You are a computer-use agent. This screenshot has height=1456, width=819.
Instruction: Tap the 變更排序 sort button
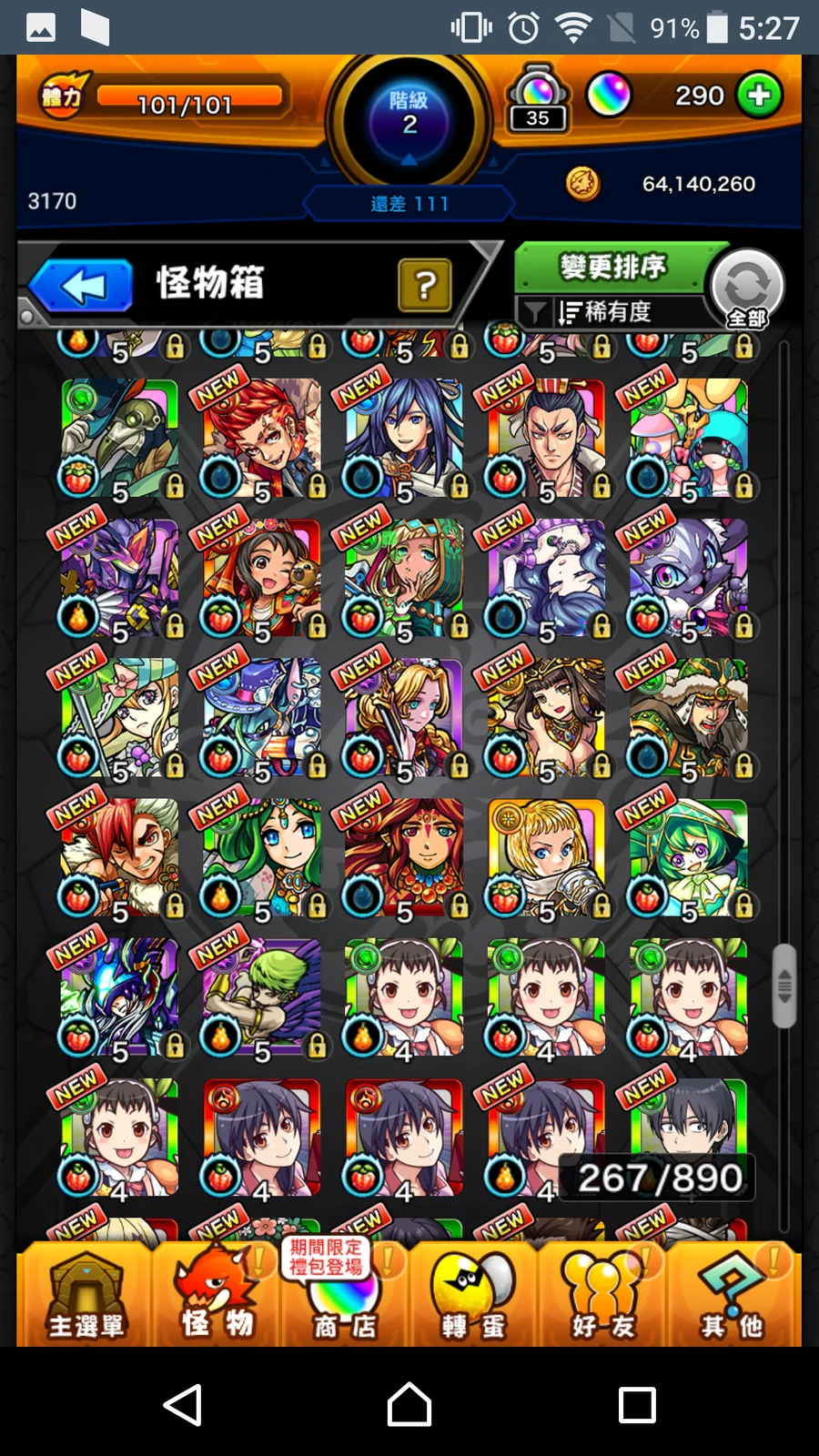612,268
